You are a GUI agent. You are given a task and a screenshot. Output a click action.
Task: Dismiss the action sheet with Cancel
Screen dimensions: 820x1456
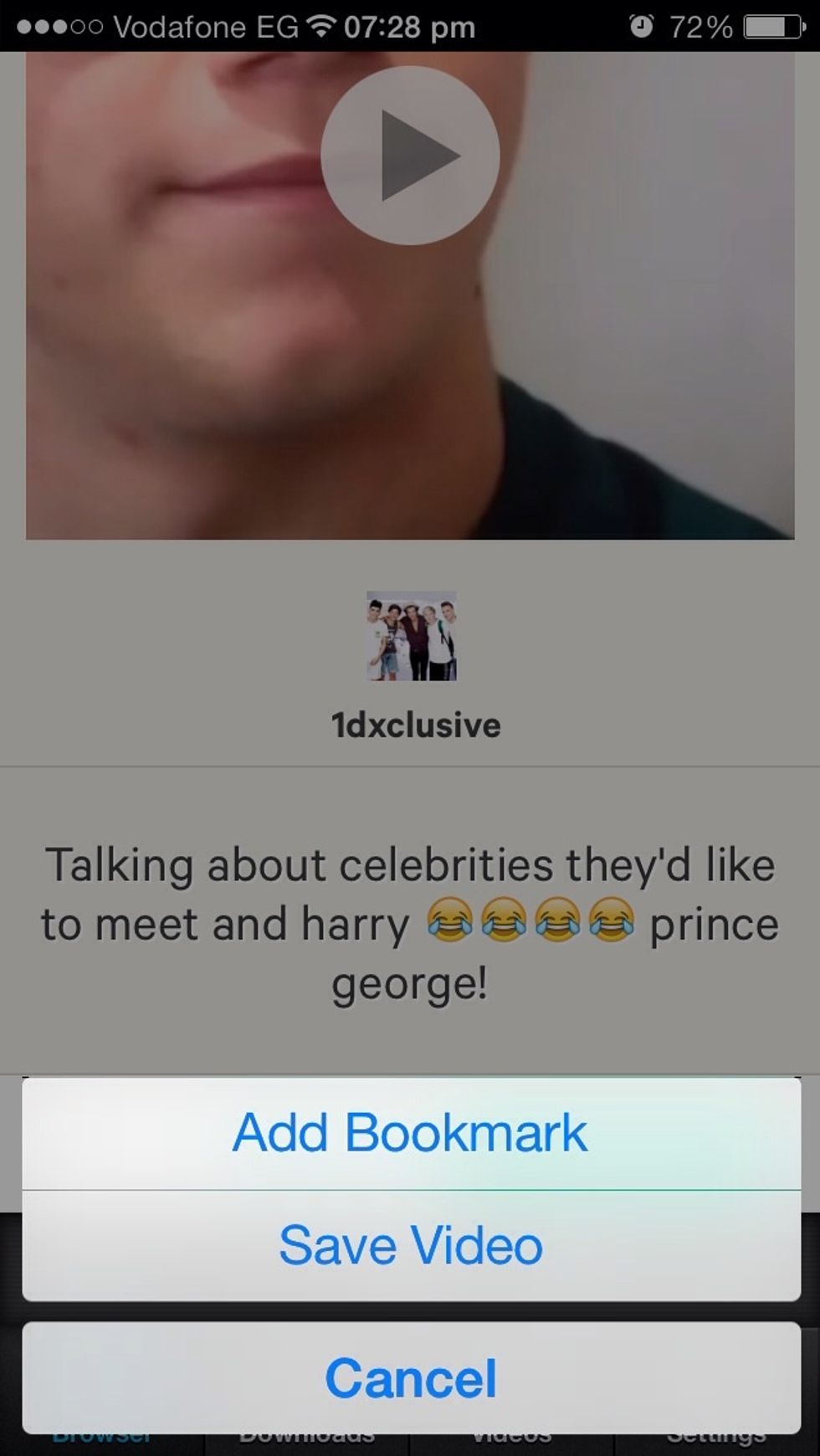click(x=411, y=1378)
